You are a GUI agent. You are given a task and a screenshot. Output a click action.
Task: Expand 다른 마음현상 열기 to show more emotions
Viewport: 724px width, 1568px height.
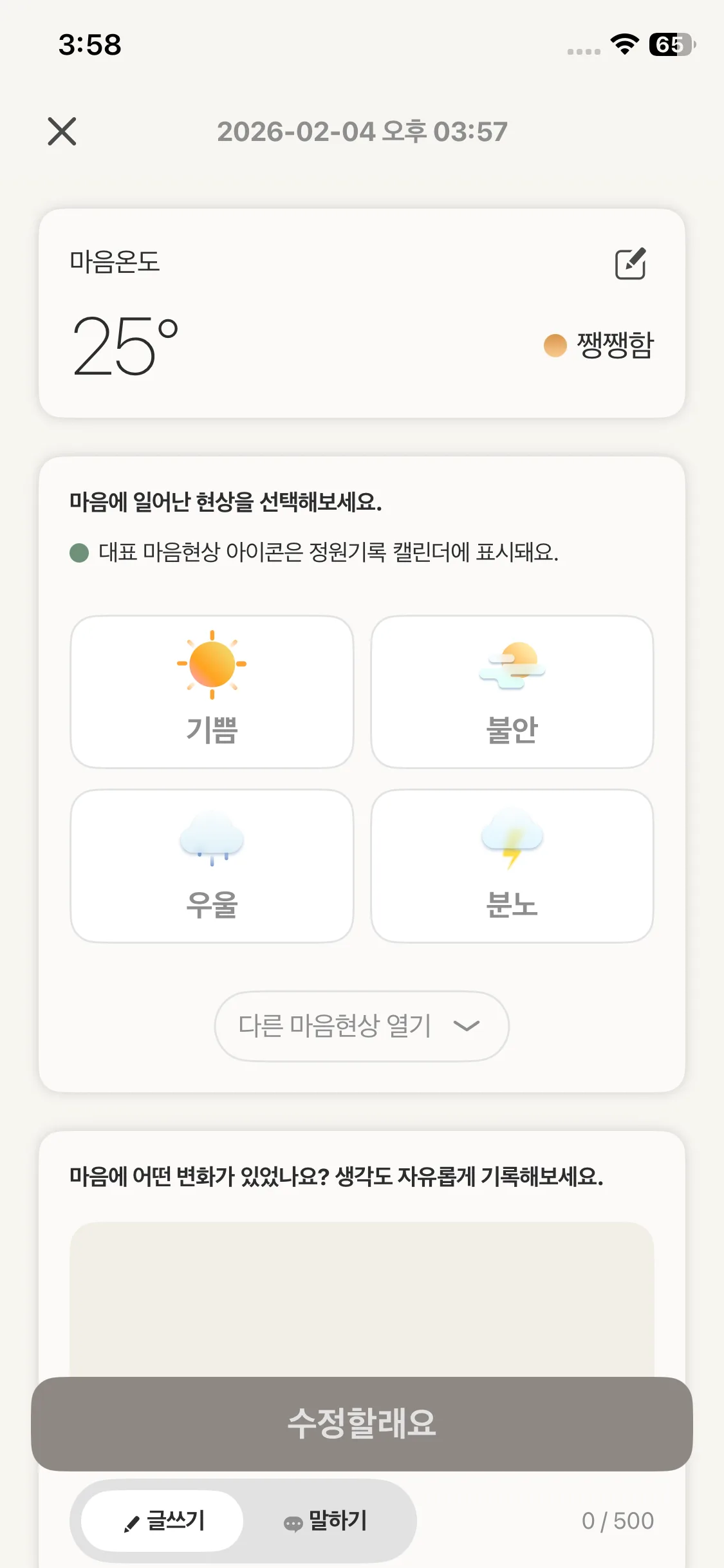pos(360,1027)
